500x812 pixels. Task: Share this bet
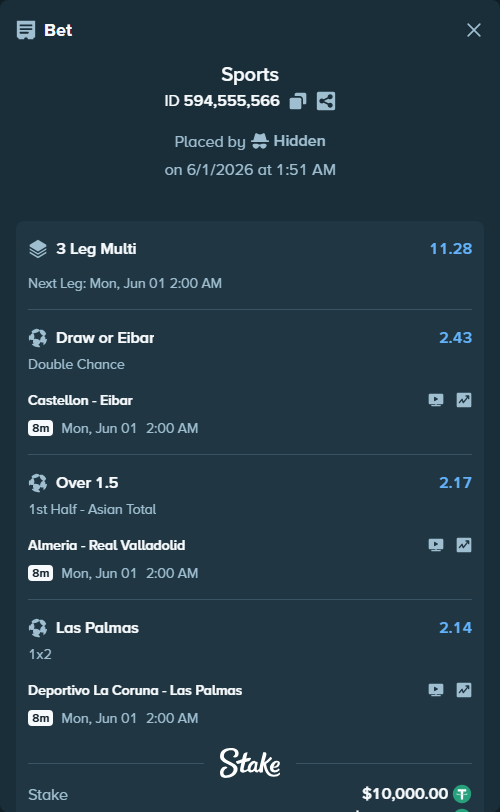click(x=326, y=101)
